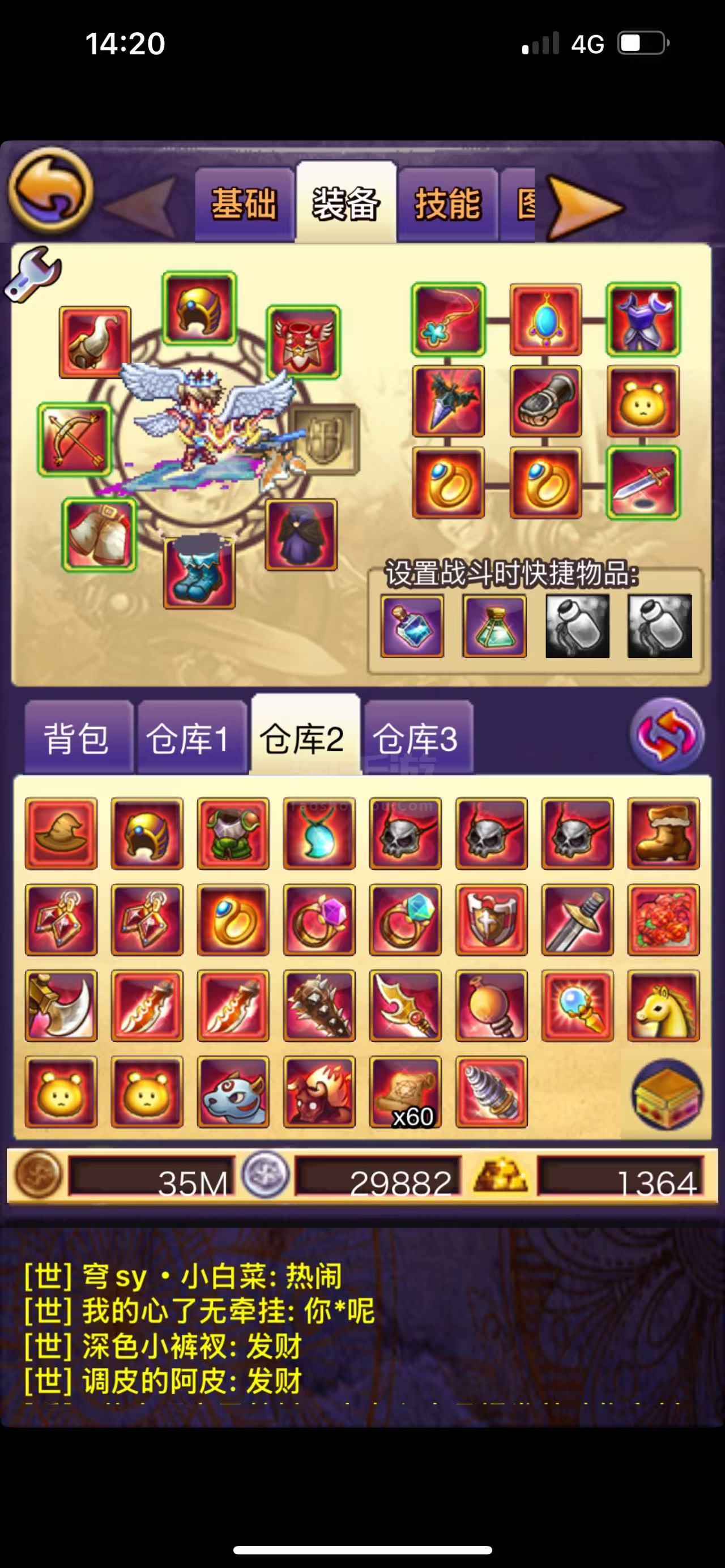Tap the purple sort/refresh button
This screenshot has width=725, height=1568.
tap(667, 734)
